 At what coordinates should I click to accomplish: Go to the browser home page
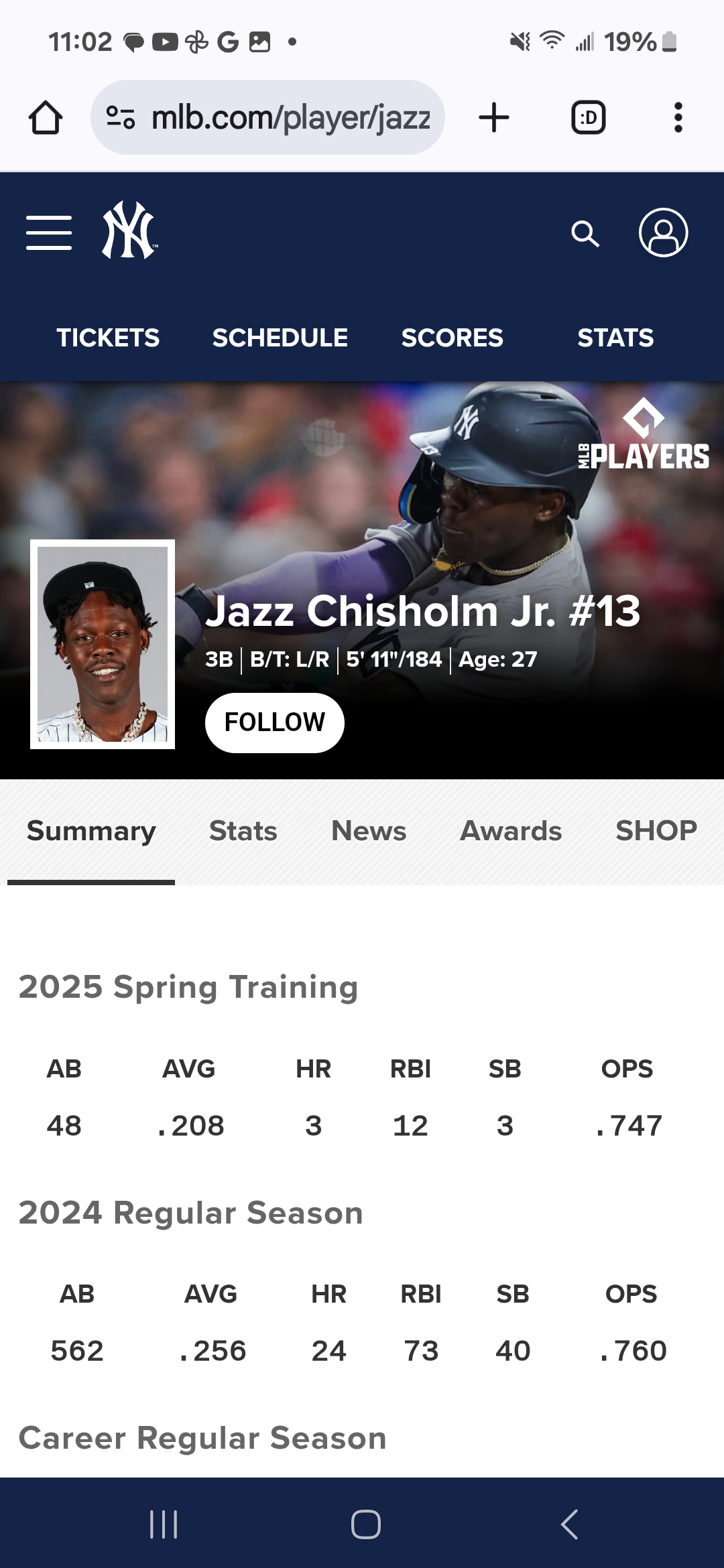[46, 117]
